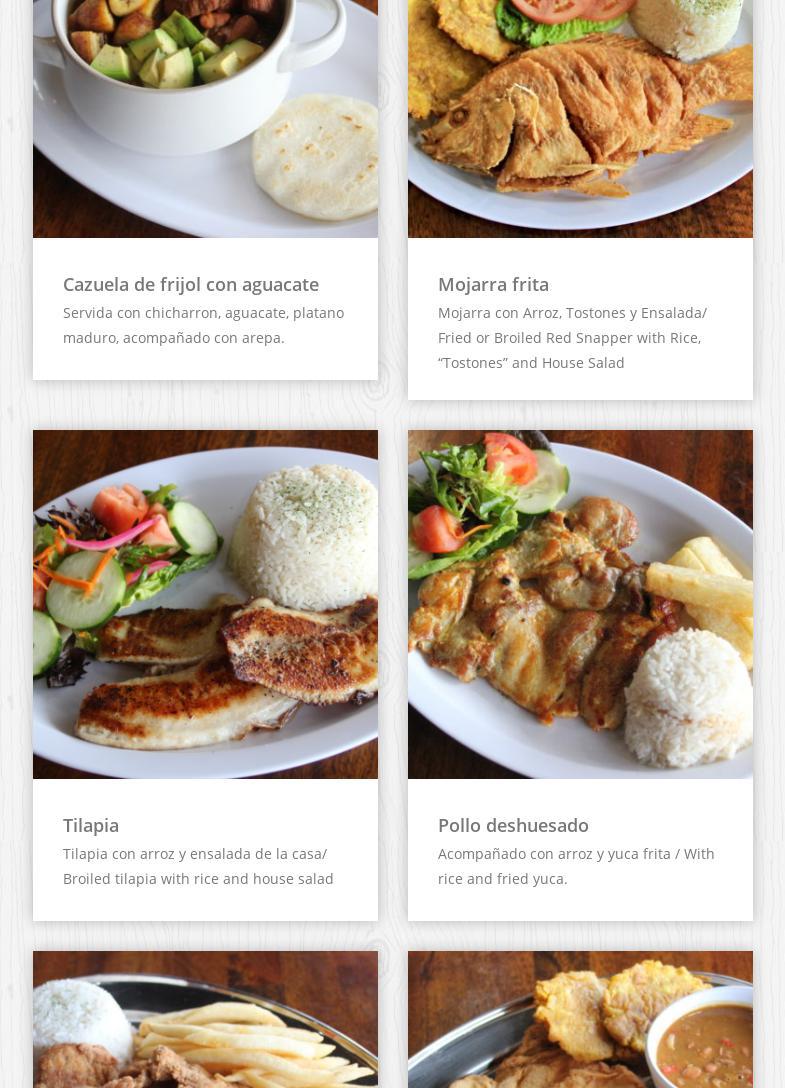
Task: Select the Tilapia menu item
Action: tap(91, 826)
